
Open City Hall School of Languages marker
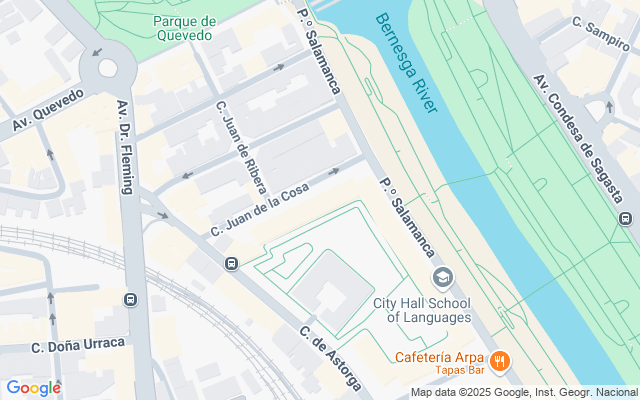coord(442,277)
